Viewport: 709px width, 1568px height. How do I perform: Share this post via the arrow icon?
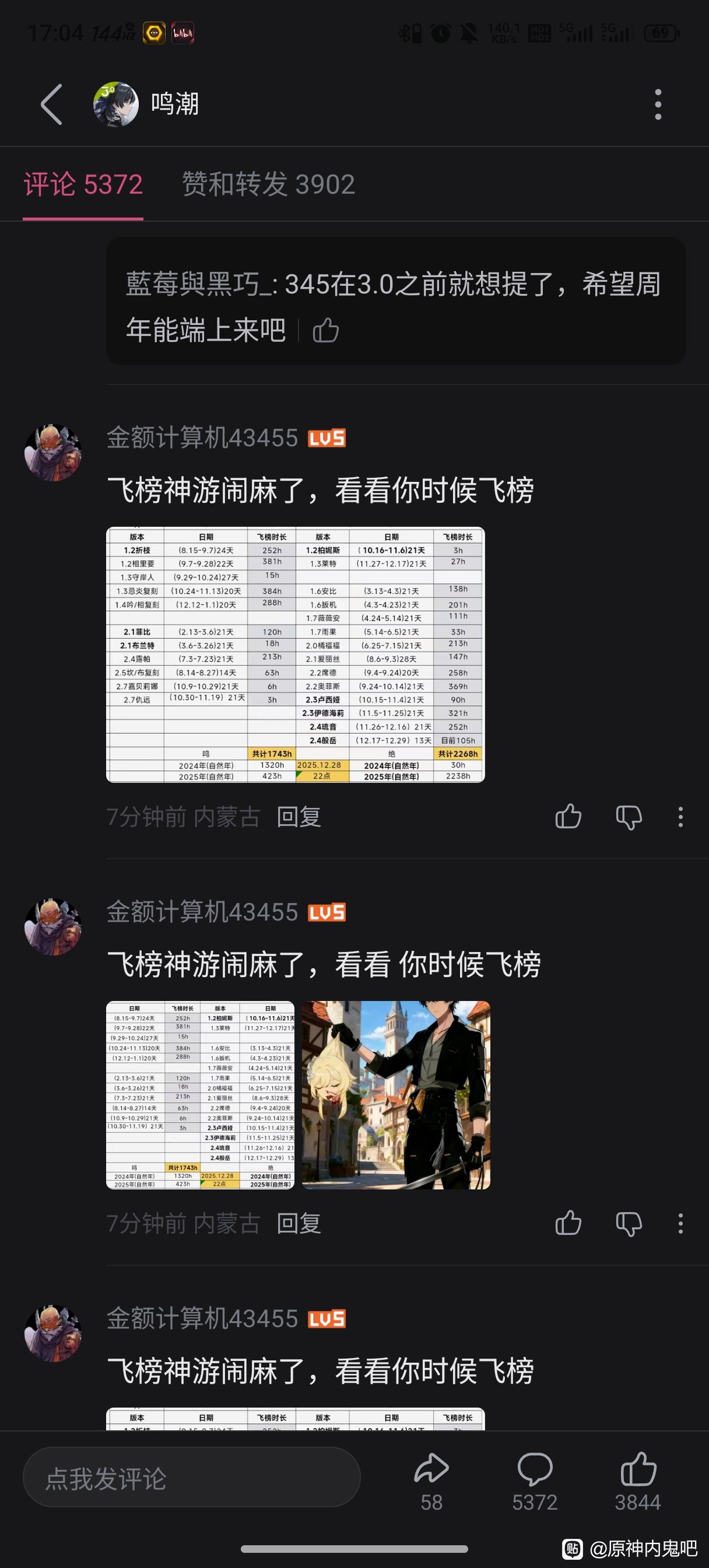point(431,1470)
